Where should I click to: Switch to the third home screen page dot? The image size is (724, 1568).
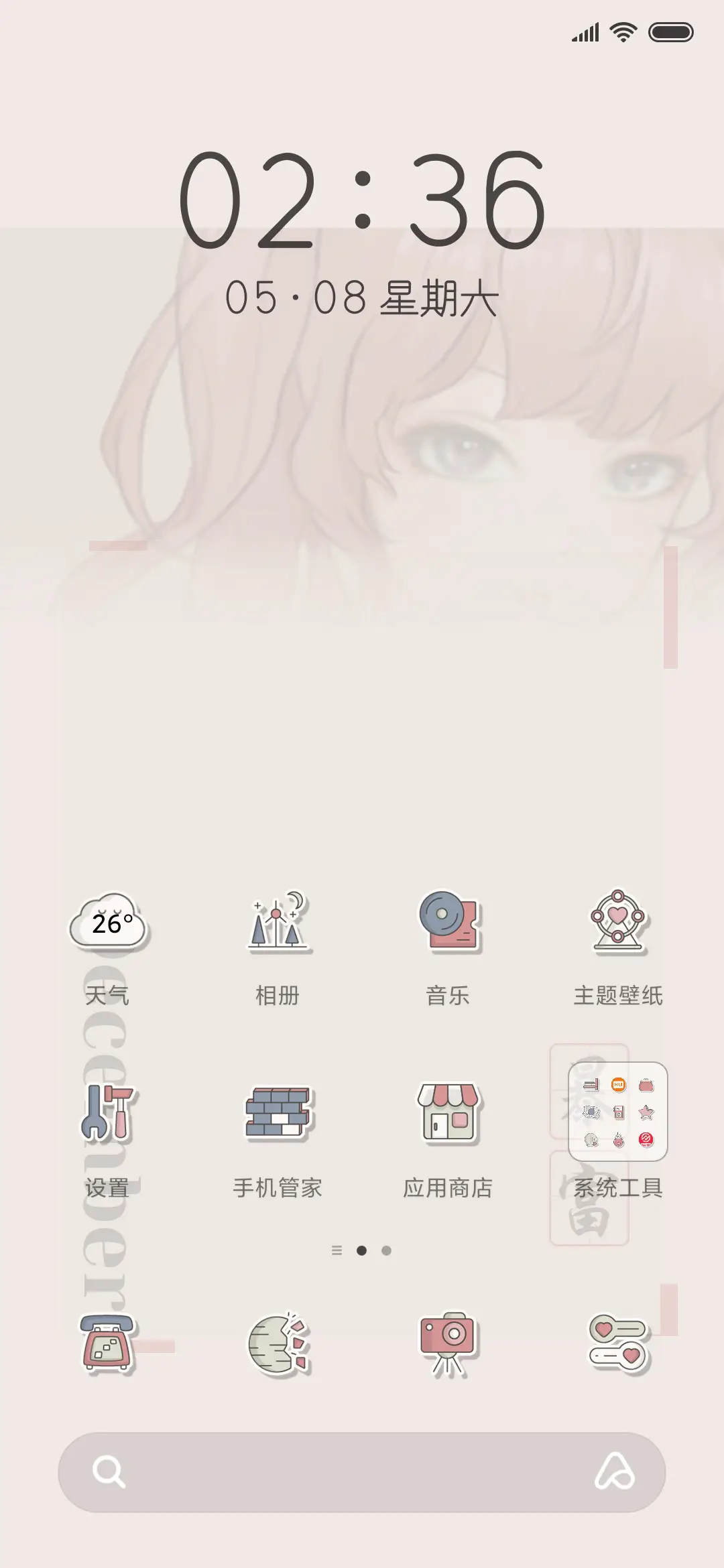[387, 1250]
